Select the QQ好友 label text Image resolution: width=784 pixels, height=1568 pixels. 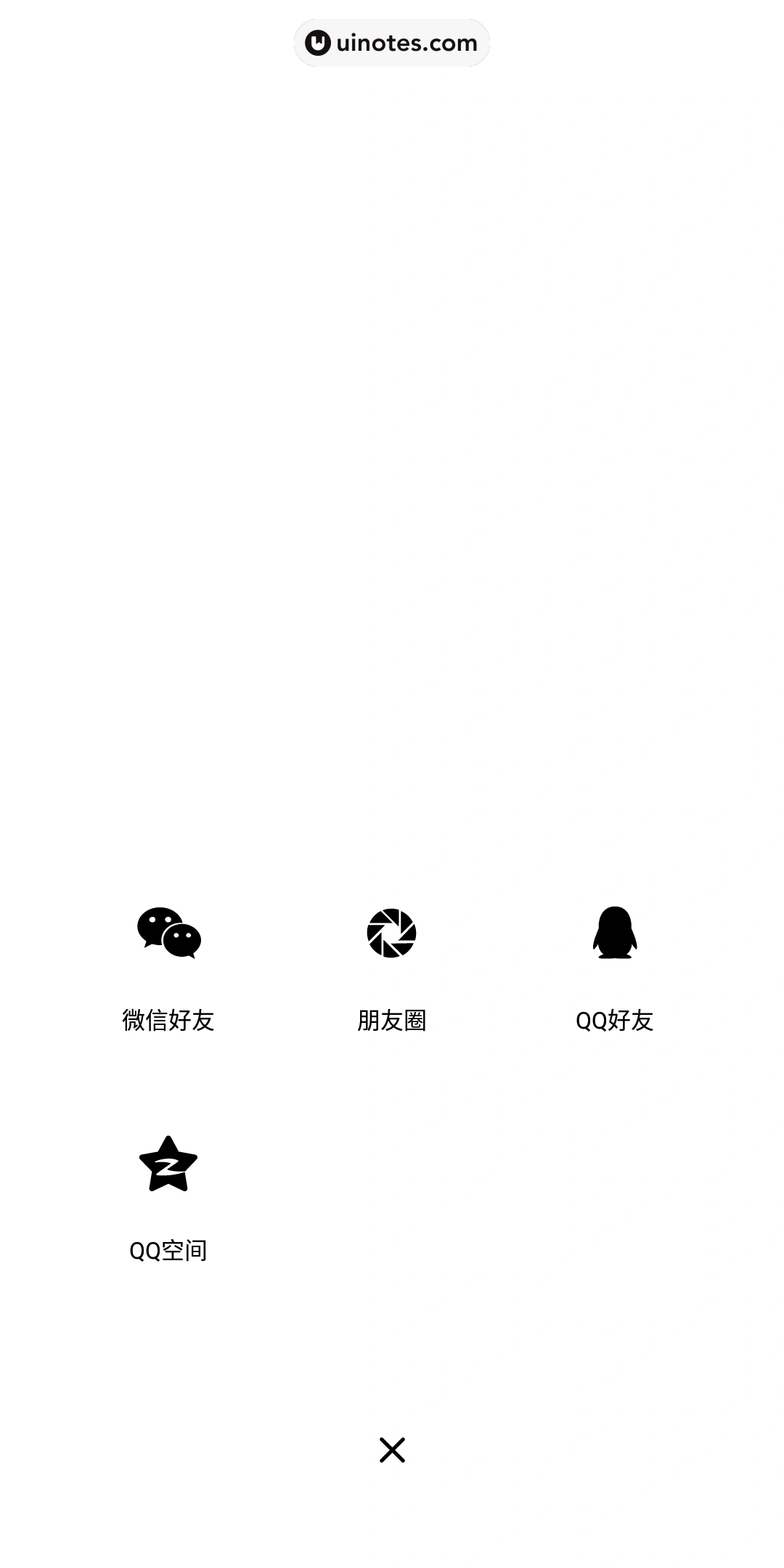tap(615, 1020)
